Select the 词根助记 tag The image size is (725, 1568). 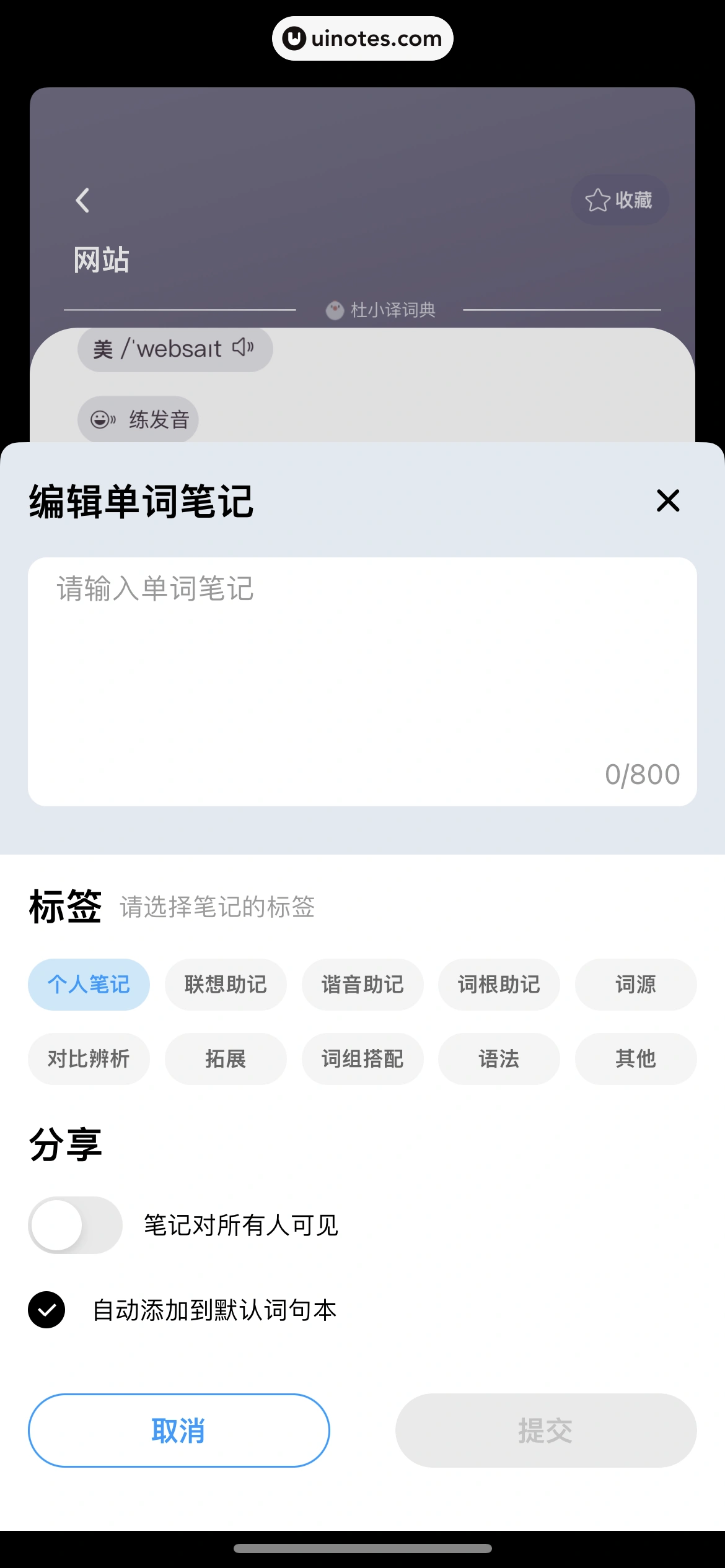click(x=499, y=985)
